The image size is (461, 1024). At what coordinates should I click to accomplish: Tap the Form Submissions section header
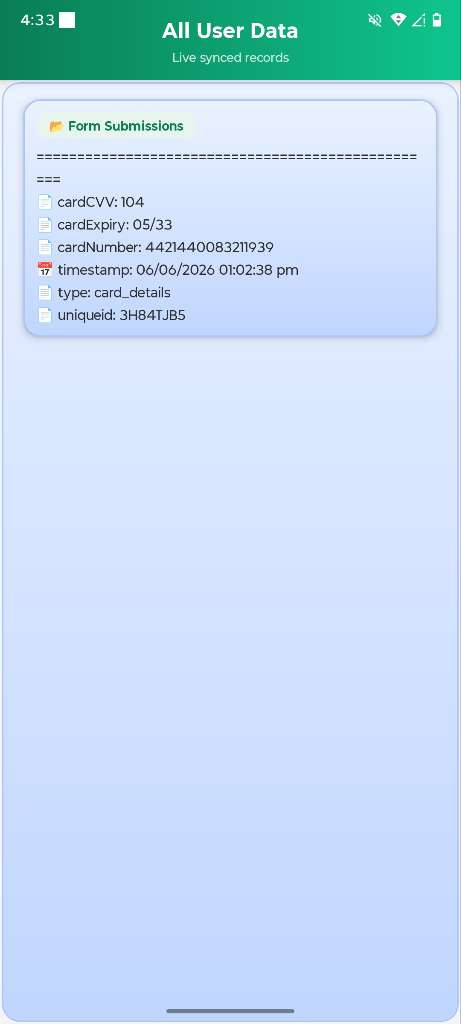[x=117, y=126]
